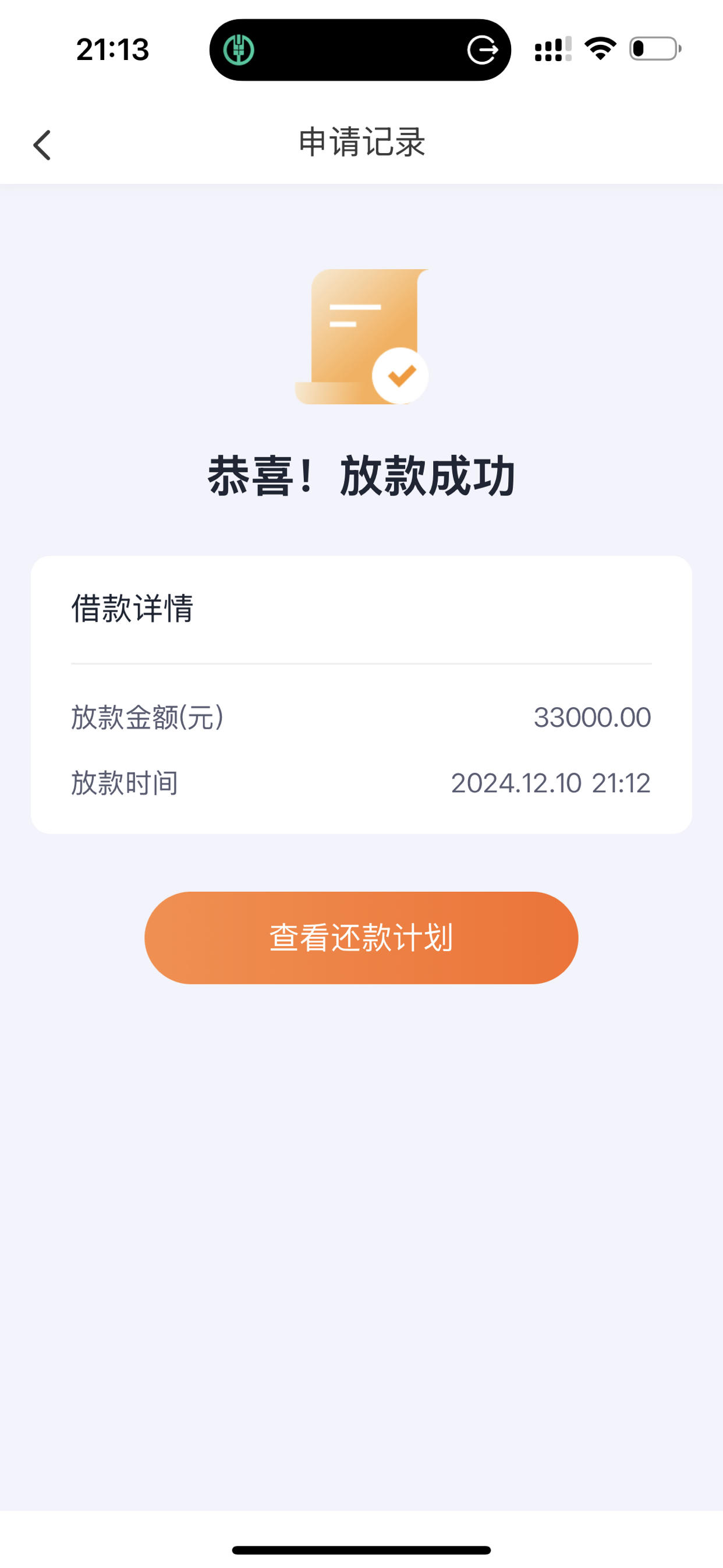This screenshot has height=1568, width=723.
Task: Go back from the 申请记录 page
Action: pyautogui.click(x=42, y=145)
